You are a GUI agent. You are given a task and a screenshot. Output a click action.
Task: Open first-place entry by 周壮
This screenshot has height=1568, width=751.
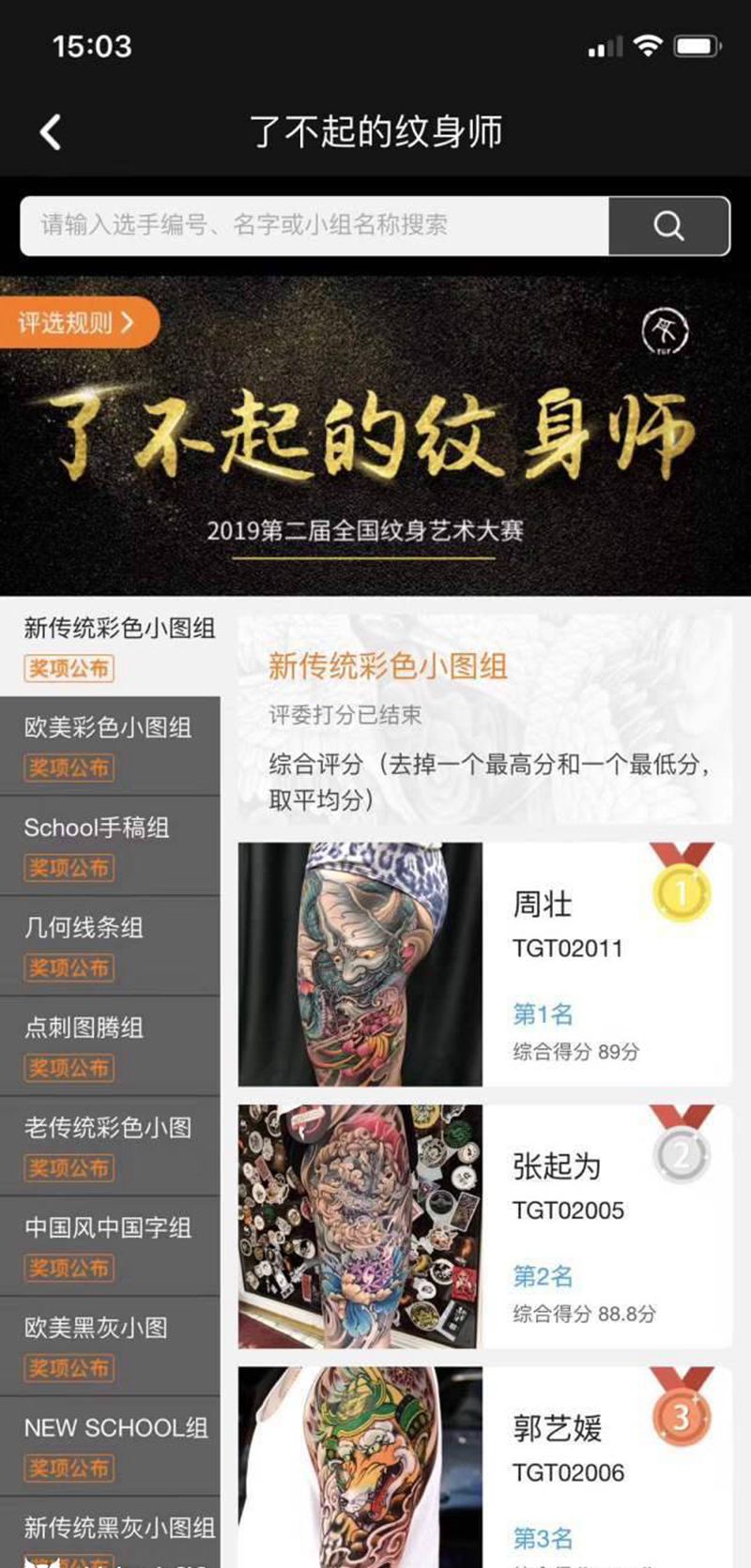pos(484,964)
